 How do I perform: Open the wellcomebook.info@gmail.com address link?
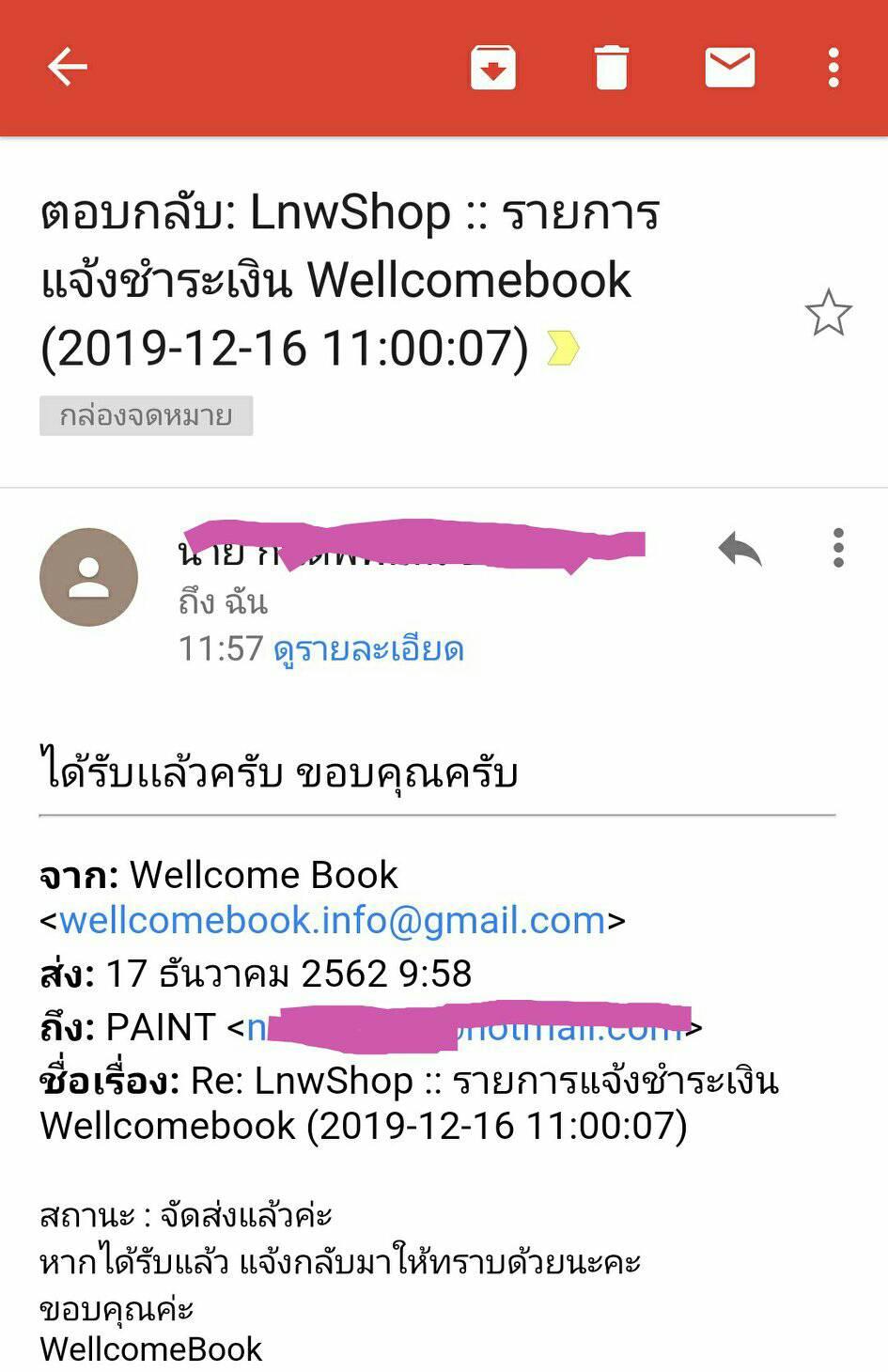point(333,920)
